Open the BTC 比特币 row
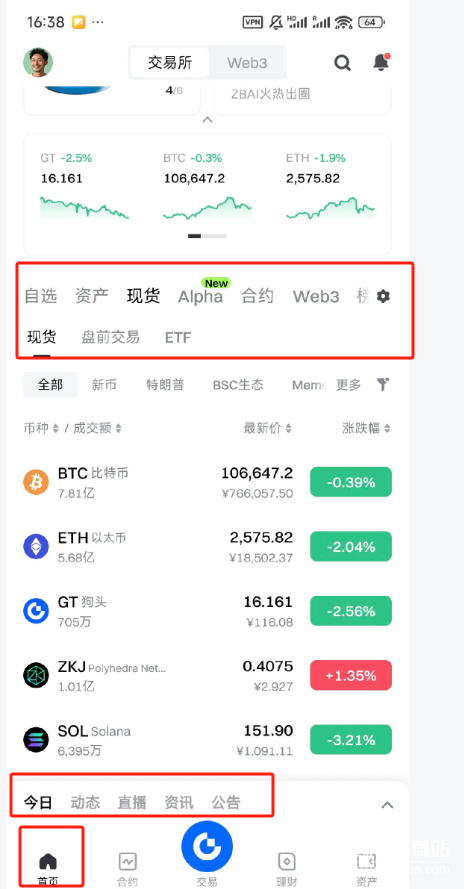This screenshot has width=464, height=889. click(207, 482)
